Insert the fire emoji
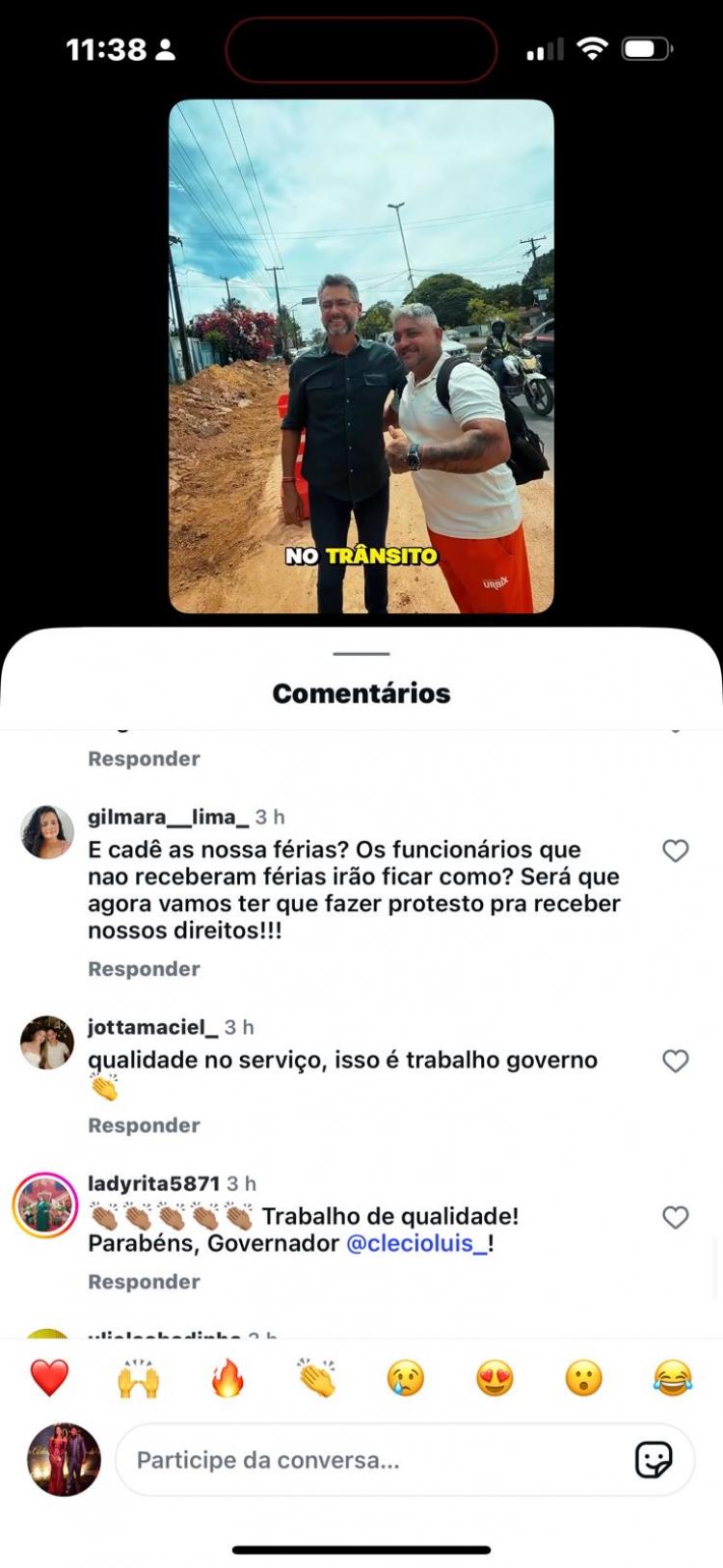Screen dimensions: 723x1568 [228, 1378]
